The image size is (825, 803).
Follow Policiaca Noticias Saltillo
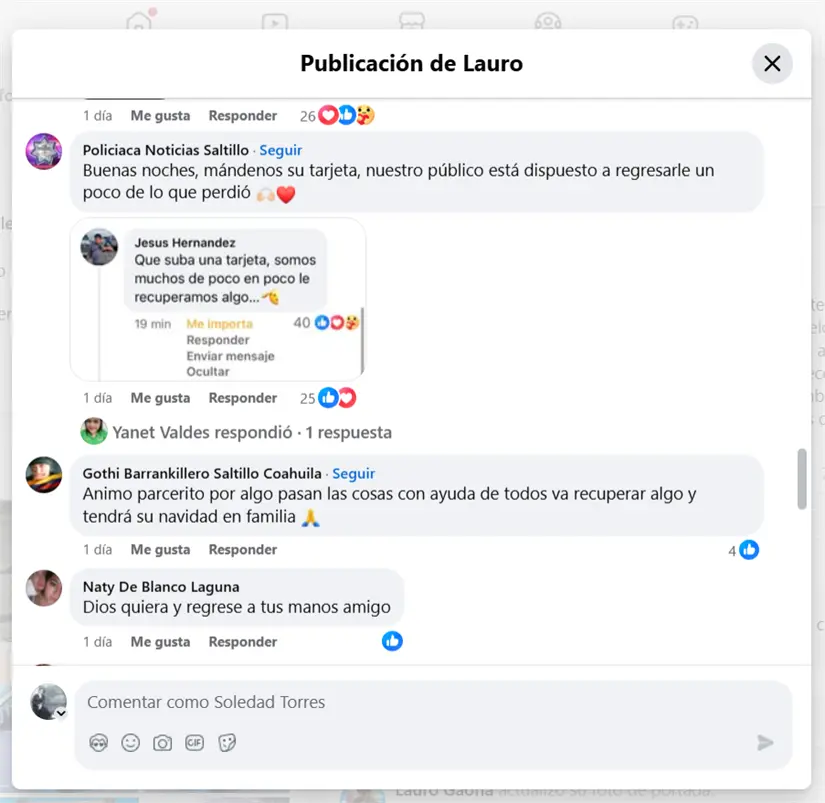tap(280, 150)
